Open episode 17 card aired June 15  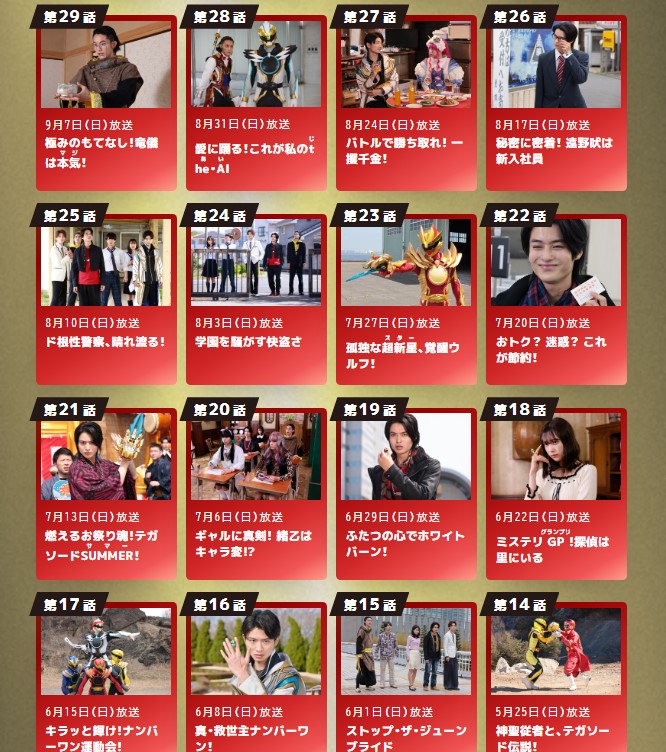click(106, 680)
